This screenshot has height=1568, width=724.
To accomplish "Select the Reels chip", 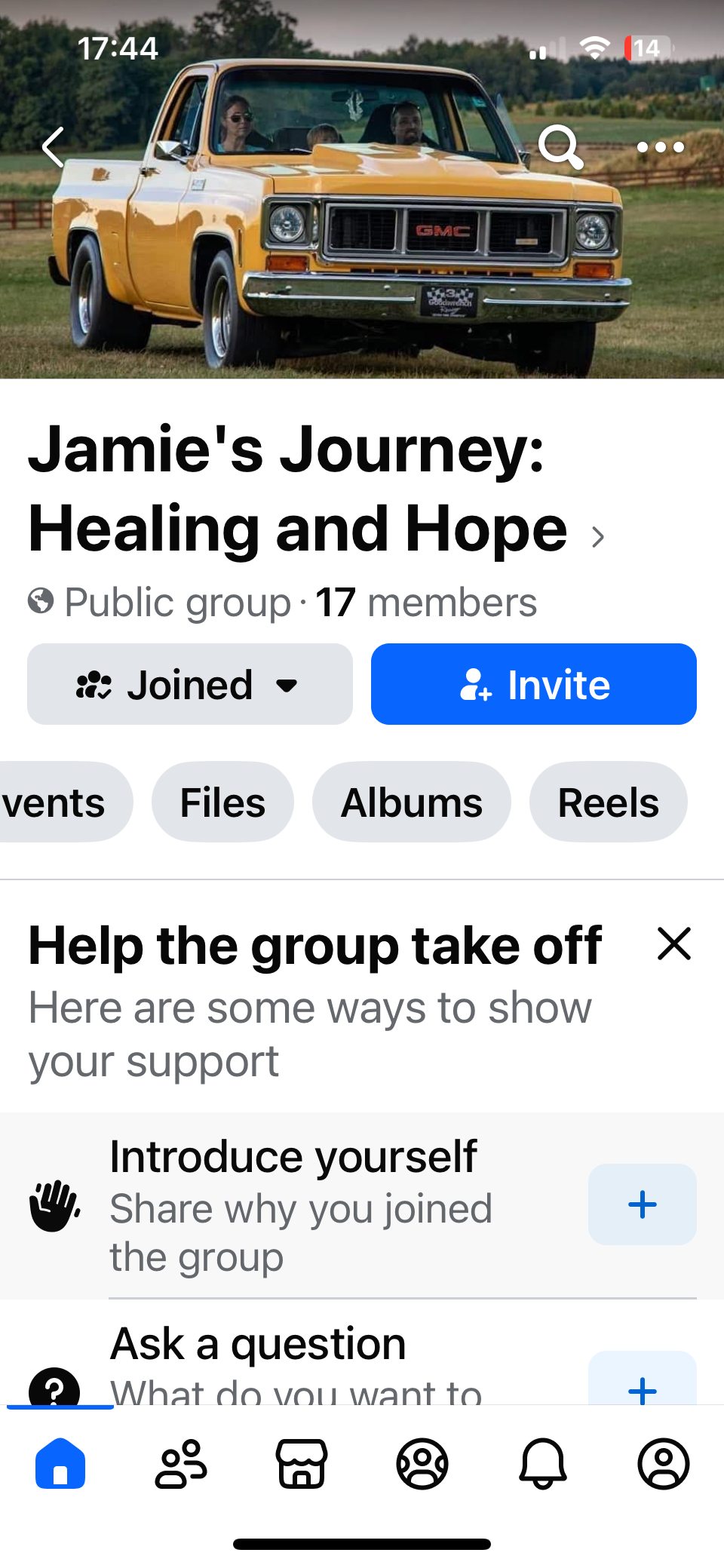I will pos(609,802).
